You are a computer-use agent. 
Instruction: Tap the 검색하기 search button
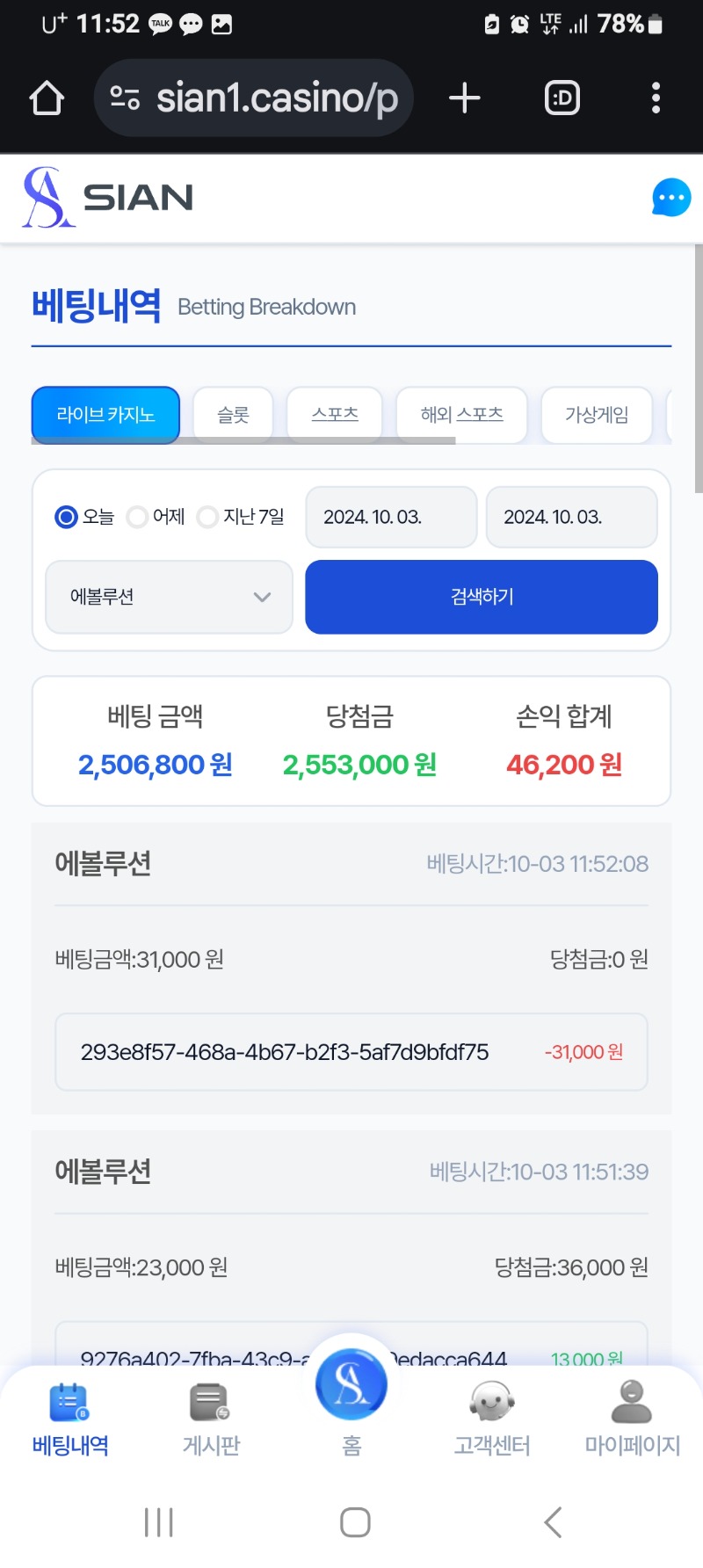482,597
